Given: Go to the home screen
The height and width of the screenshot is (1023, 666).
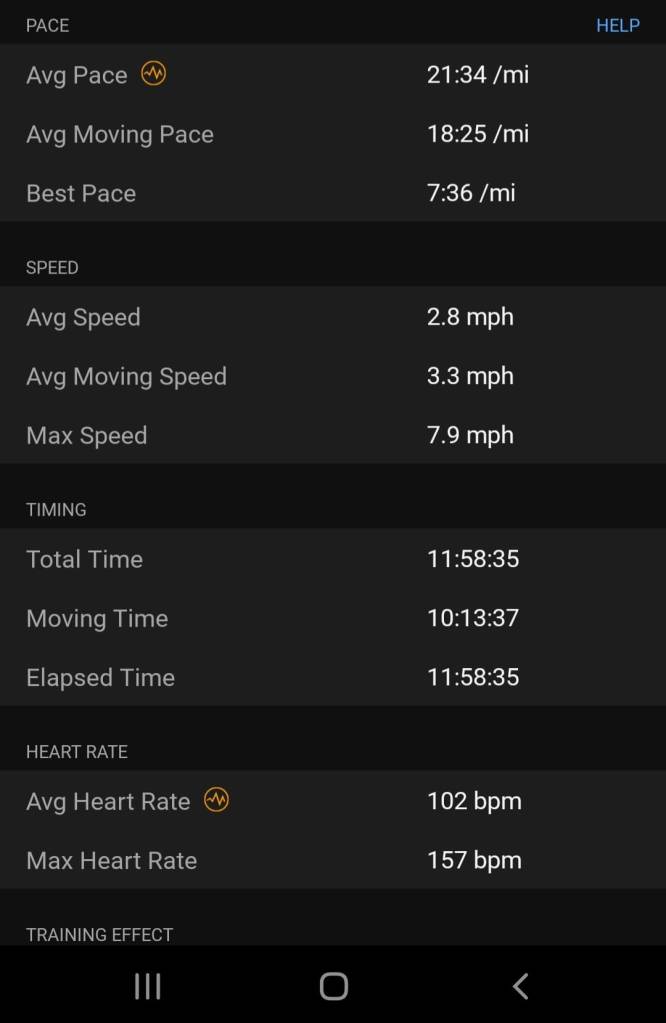Looking at the screenshot, I should (333, 986).
